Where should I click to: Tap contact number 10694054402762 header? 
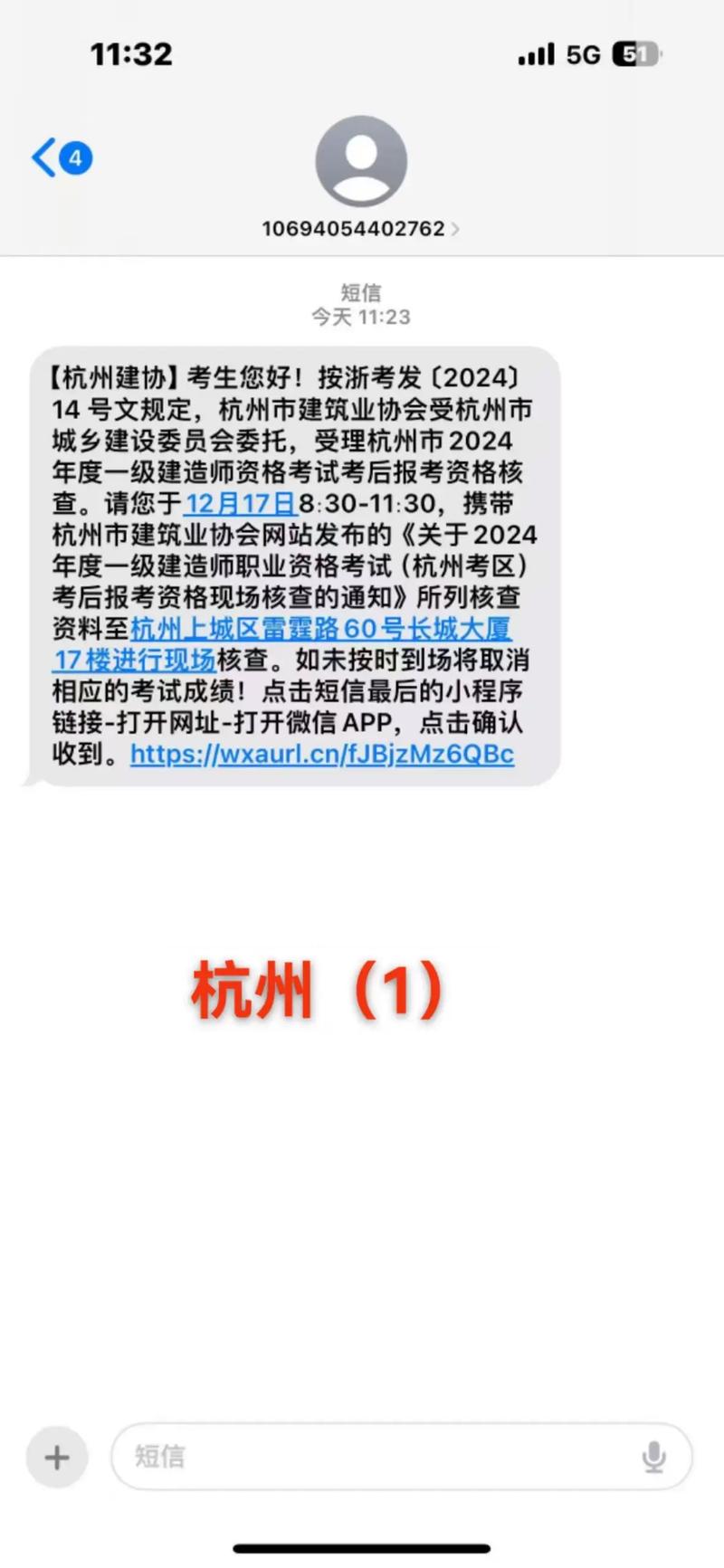351,228
